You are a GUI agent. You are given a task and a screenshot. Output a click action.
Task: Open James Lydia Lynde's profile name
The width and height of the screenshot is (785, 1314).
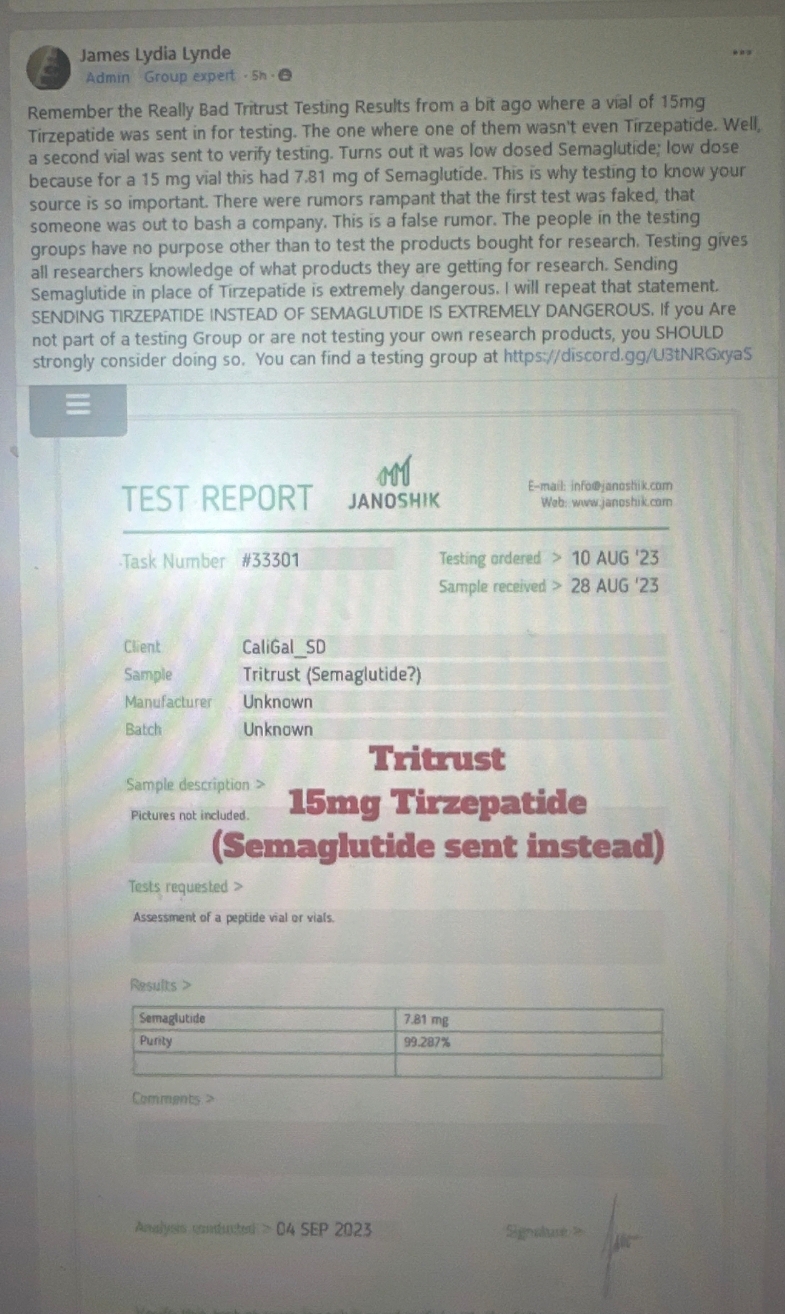pos(155,54)
